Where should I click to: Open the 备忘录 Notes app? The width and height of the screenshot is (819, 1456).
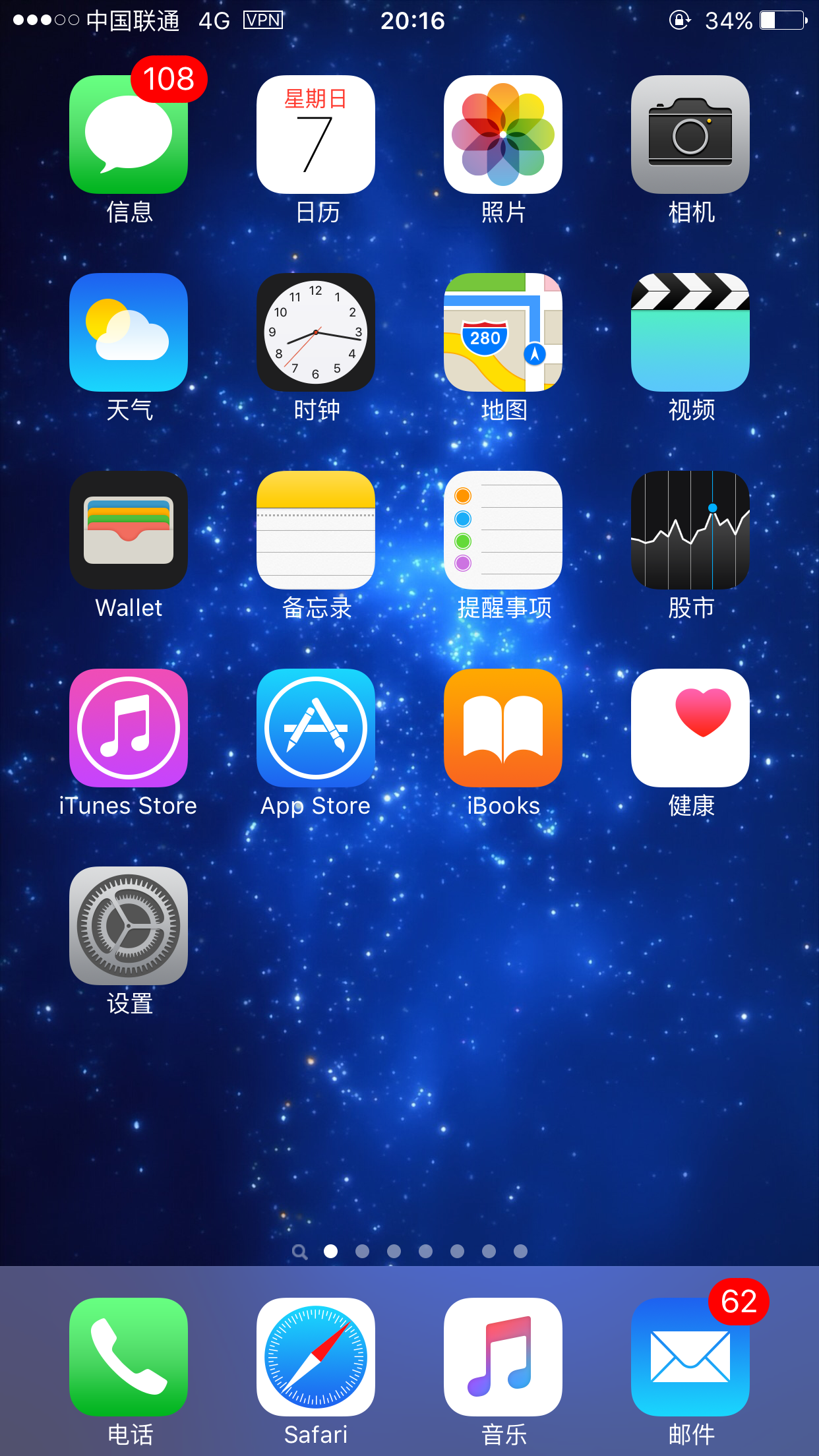(316, 530)
